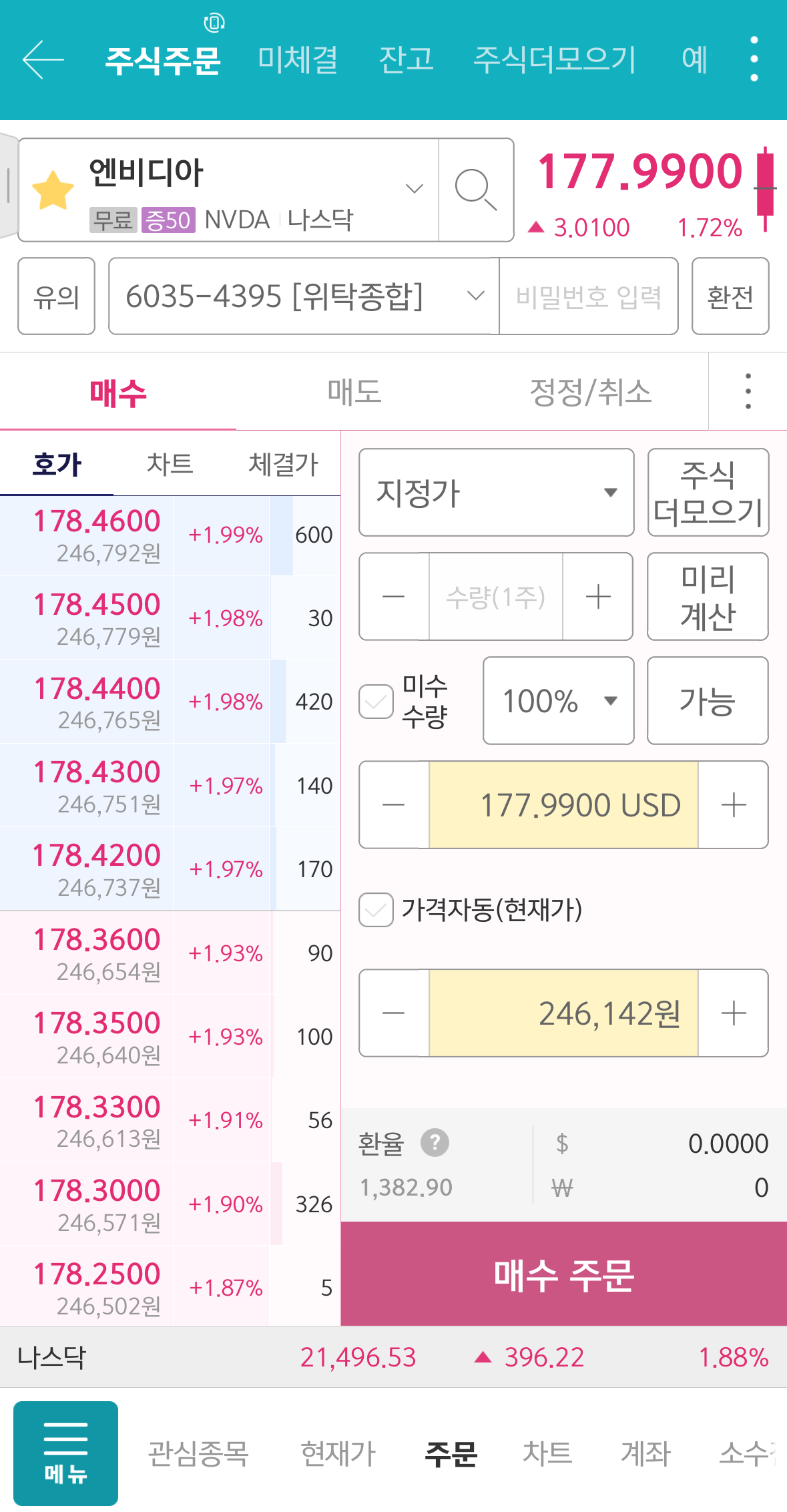Increase the USD order price with plus stepper
Image resolution: width=787 pixels, height=1512 pixels.
point(734,804)
